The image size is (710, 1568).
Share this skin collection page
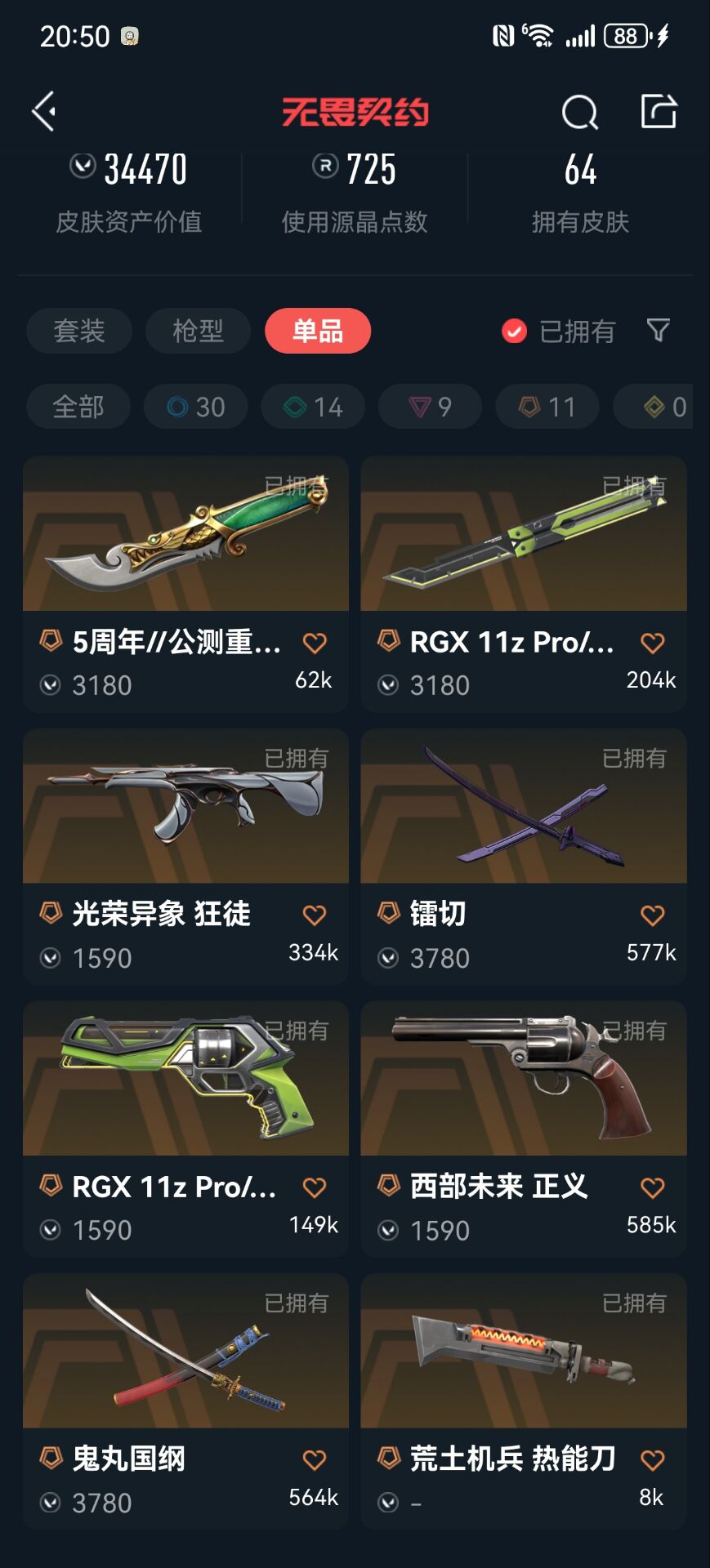(x=659, y=112)
